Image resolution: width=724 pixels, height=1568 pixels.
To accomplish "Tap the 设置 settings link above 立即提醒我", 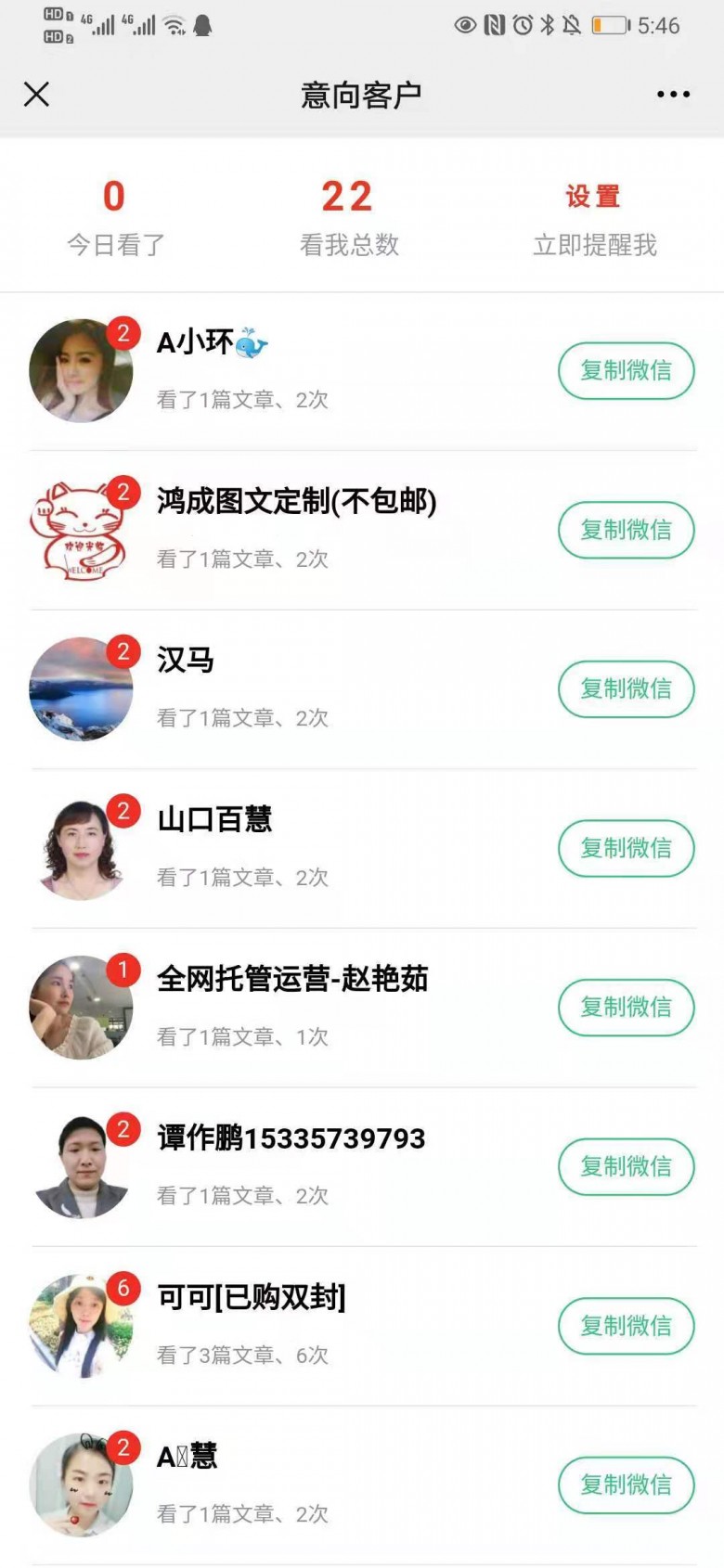I will pos(595,197).
